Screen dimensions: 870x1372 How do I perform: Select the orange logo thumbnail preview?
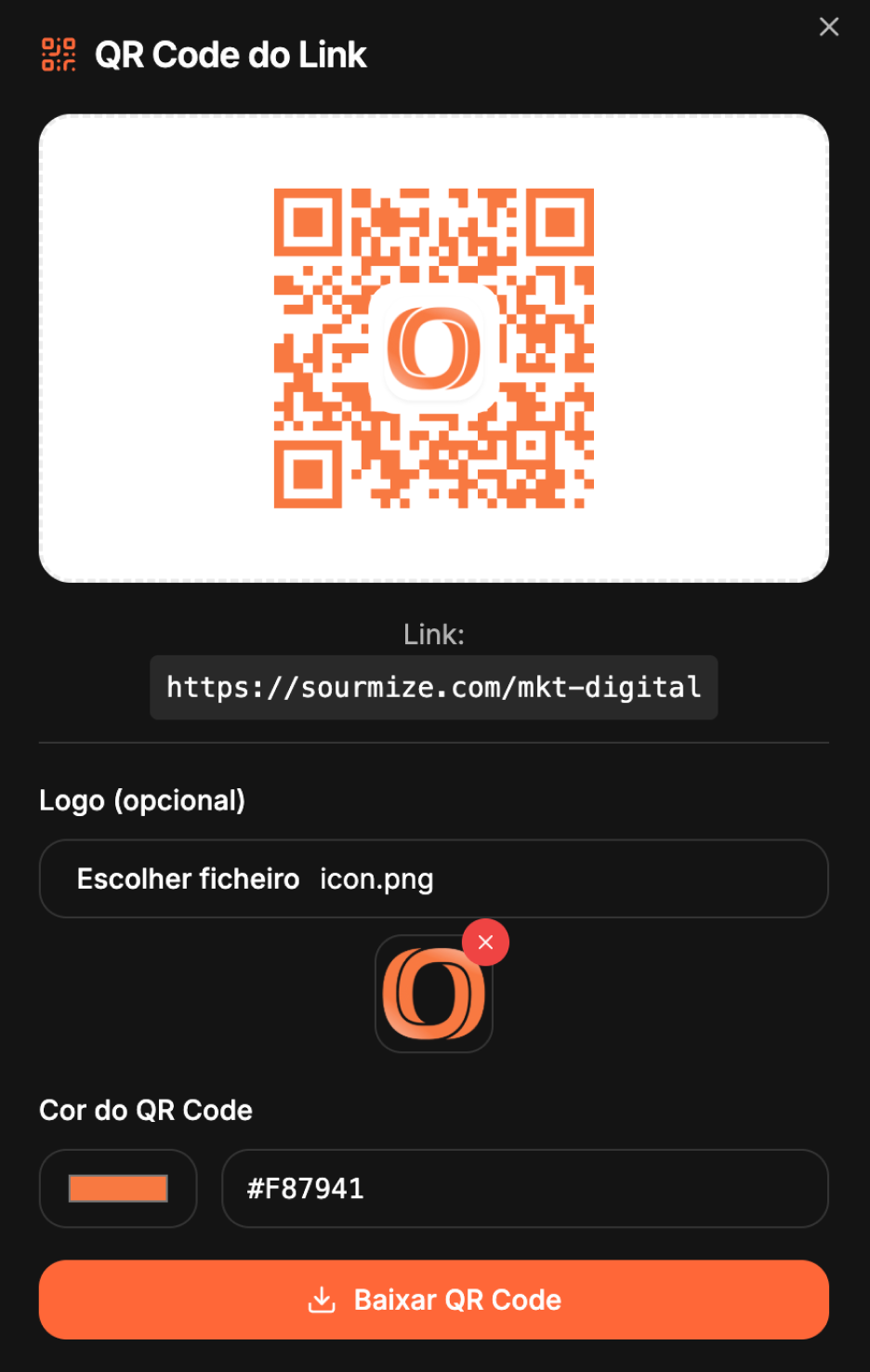point(434,994)
